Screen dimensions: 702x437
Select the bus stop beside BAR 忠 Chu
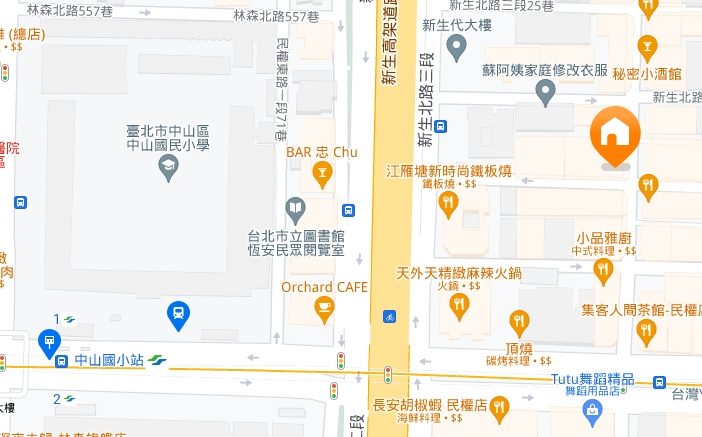[348, 210]
